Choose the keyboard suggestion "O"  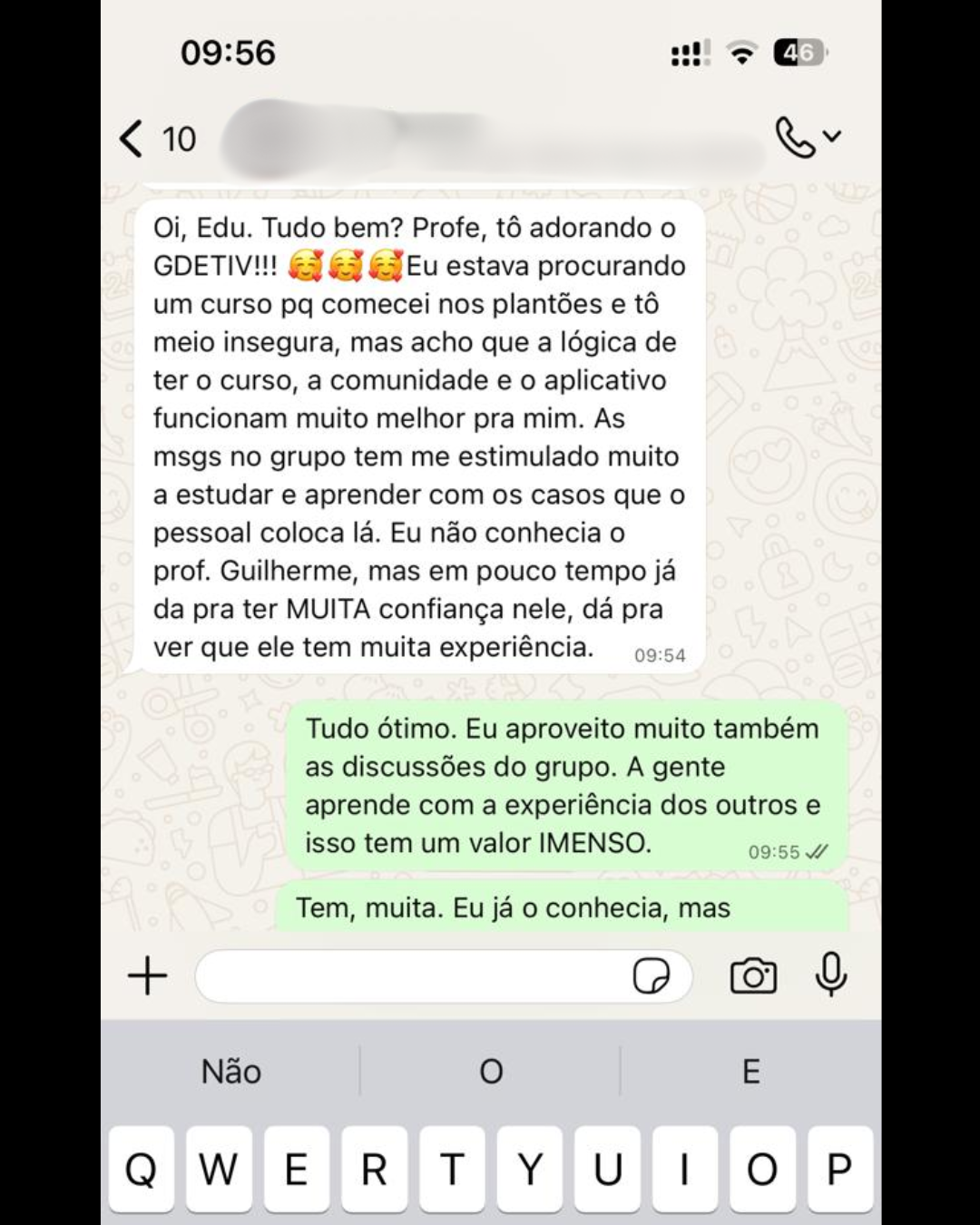(491, 1072)
